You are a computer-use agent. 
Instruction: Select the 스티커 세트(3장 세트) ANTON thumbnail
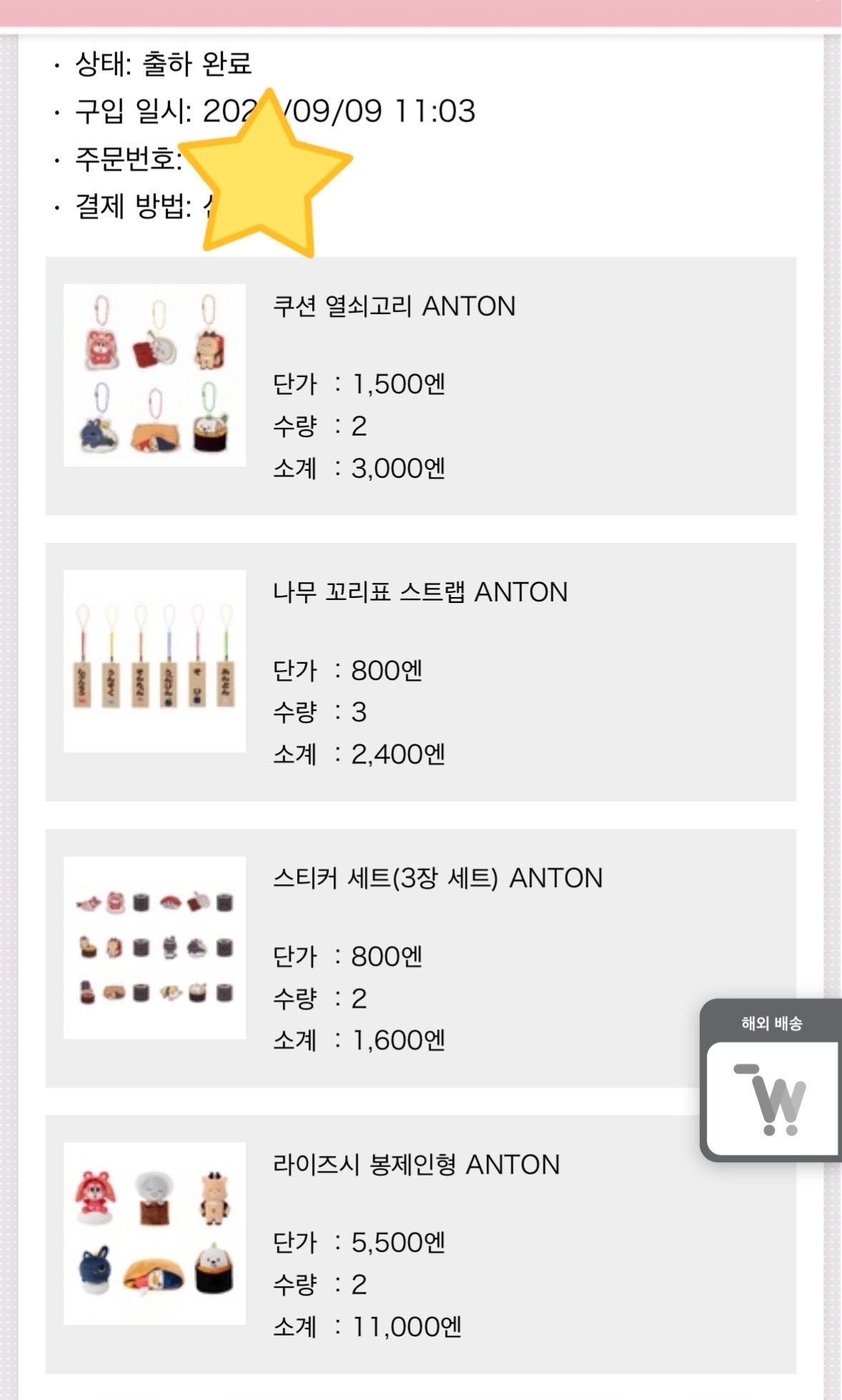154,947
